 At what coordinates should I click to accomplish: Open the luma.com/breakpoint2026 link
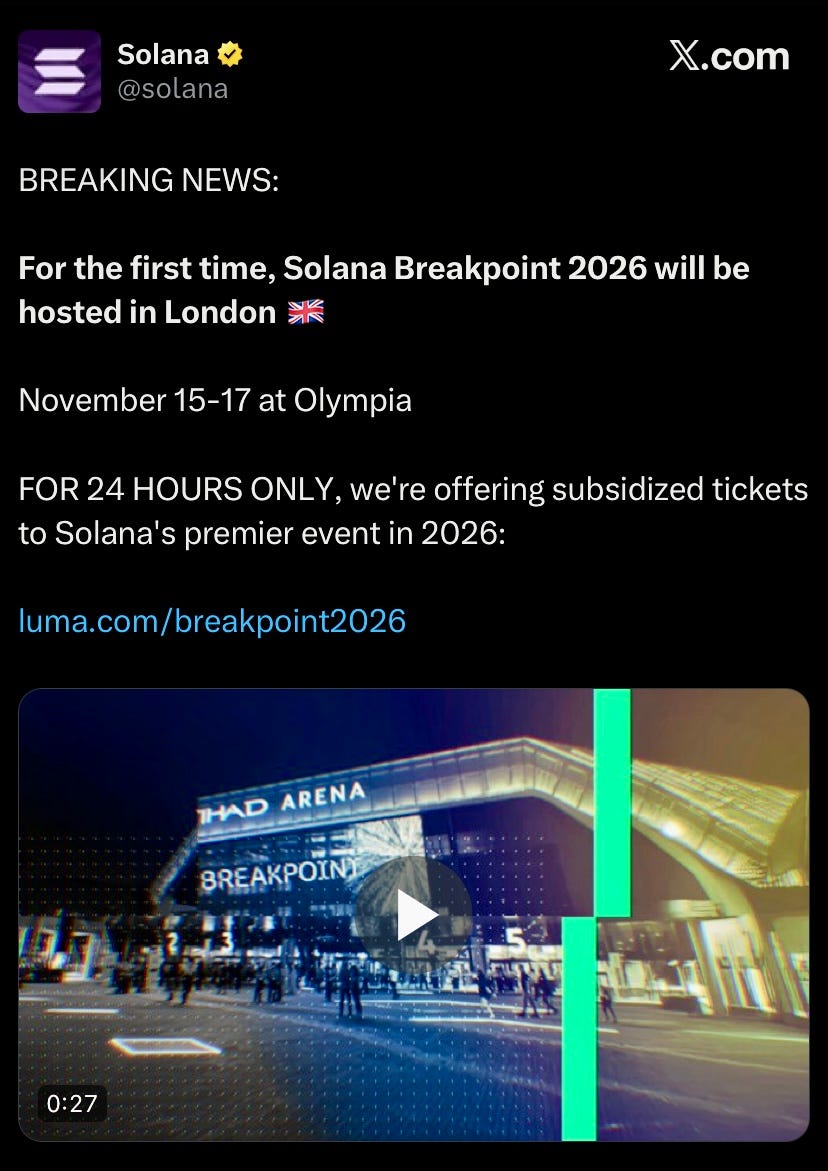point(212,621)
